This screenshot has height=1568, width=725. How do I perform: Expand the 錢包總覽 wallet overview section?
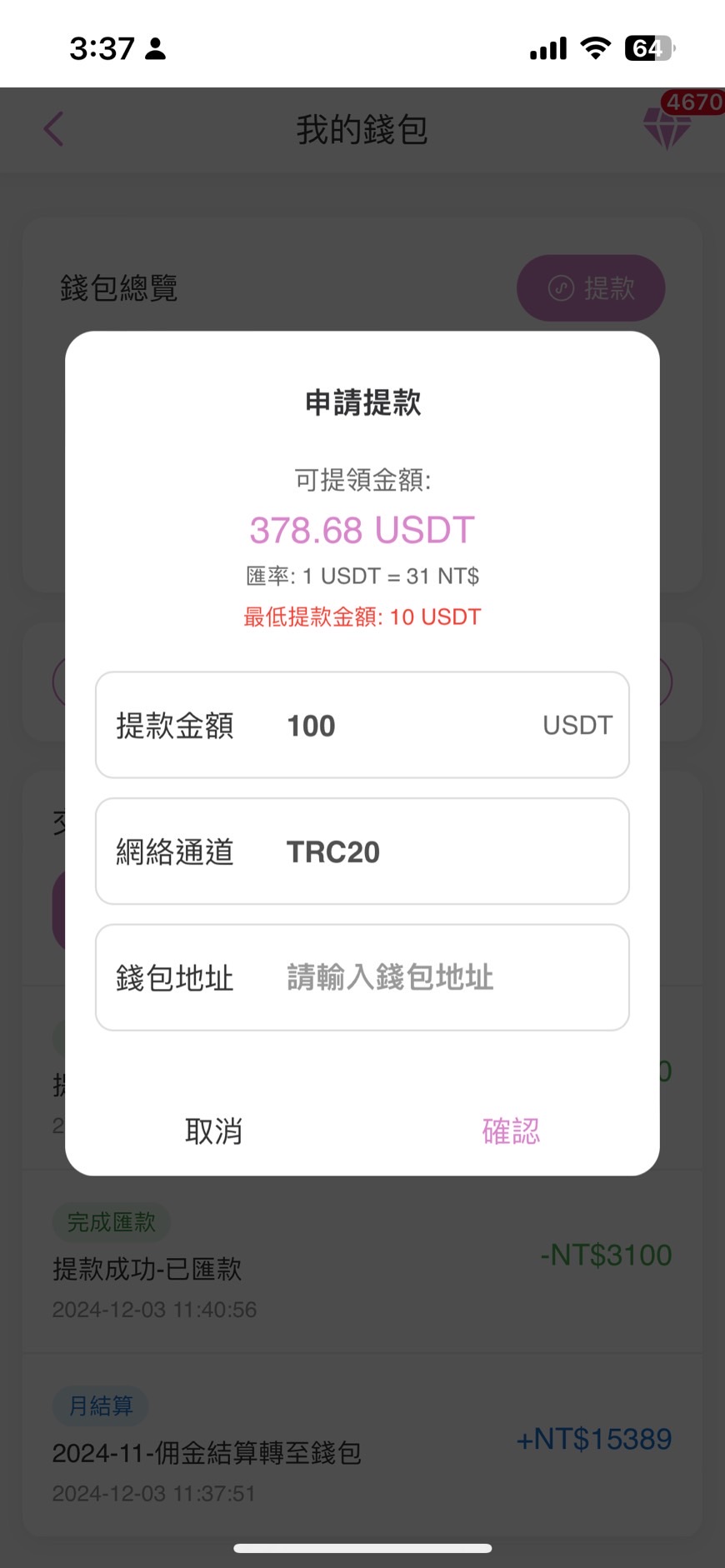[x=117, y=287]
